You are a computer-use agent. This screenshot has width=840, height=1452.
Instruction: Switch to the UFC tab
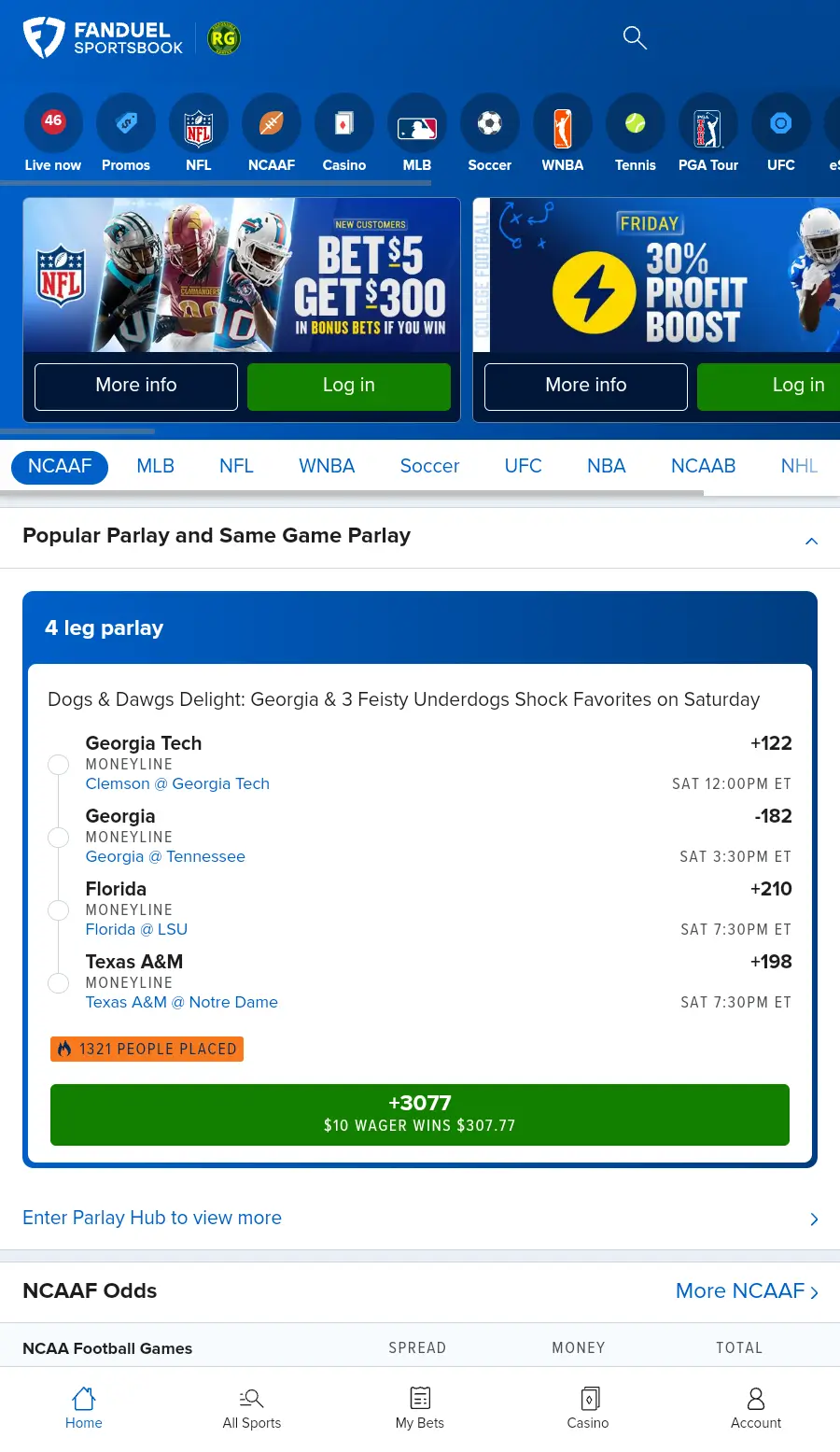point(523,466)
